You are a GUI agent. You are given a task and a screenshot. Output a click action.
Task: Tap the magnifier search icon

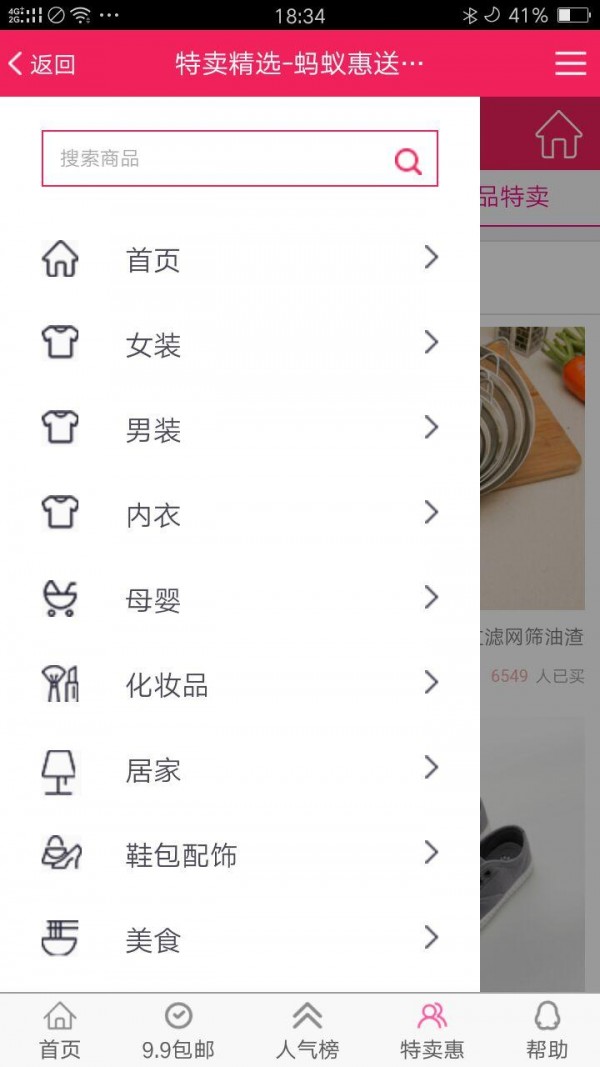point(408,160)
